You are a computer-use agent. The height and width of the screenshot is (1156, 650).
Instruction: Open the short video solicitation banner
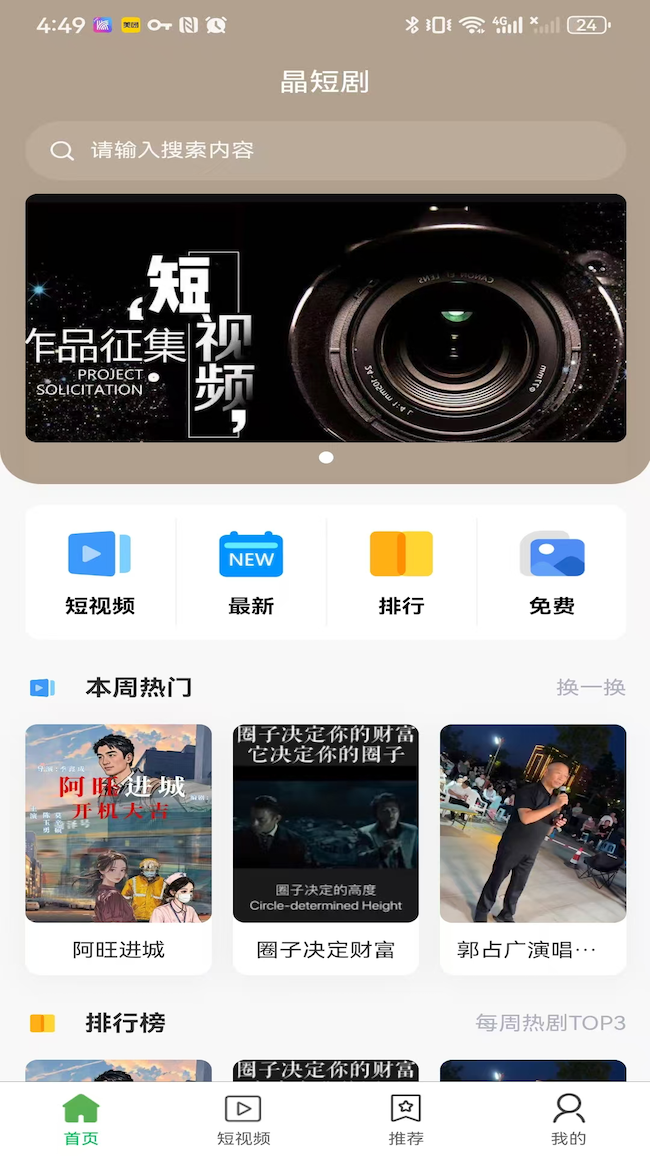click(x=325, y=318)
